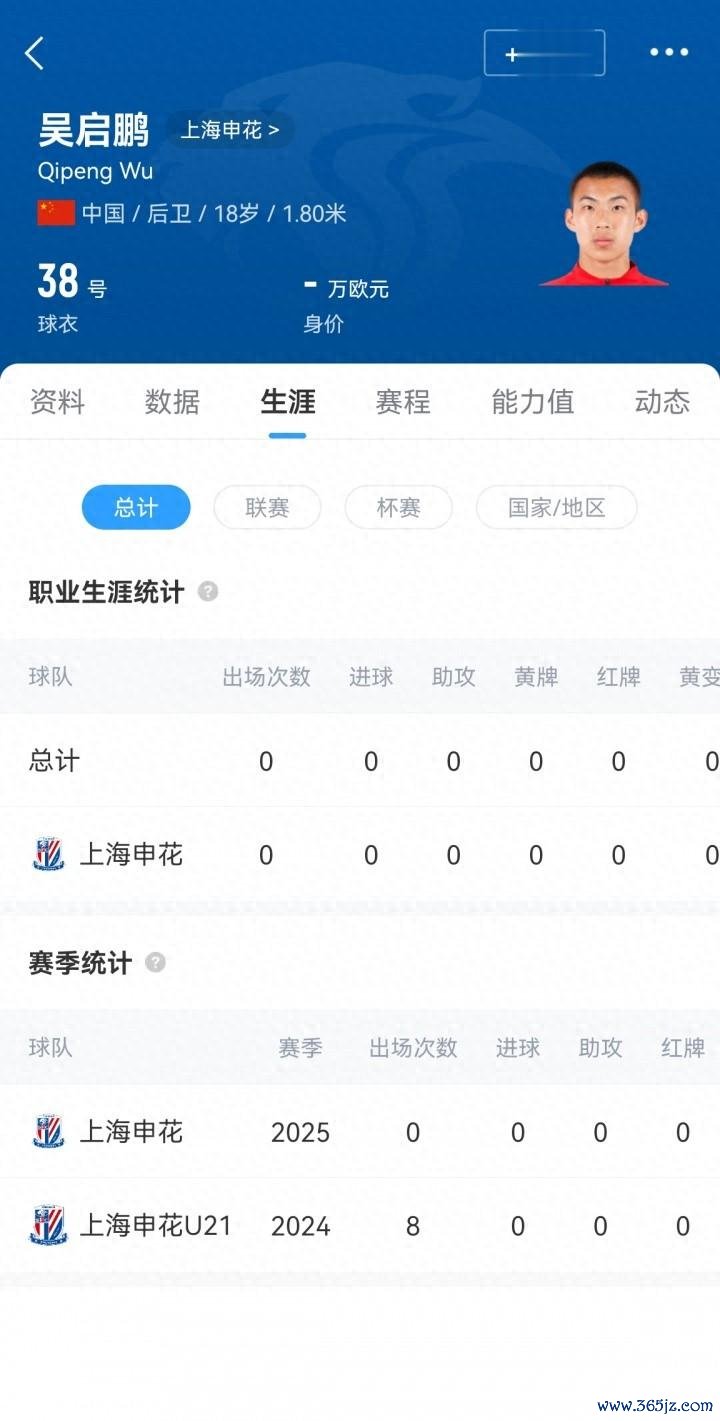
Task: Switch to the 数据 tab
Action: 172,402
